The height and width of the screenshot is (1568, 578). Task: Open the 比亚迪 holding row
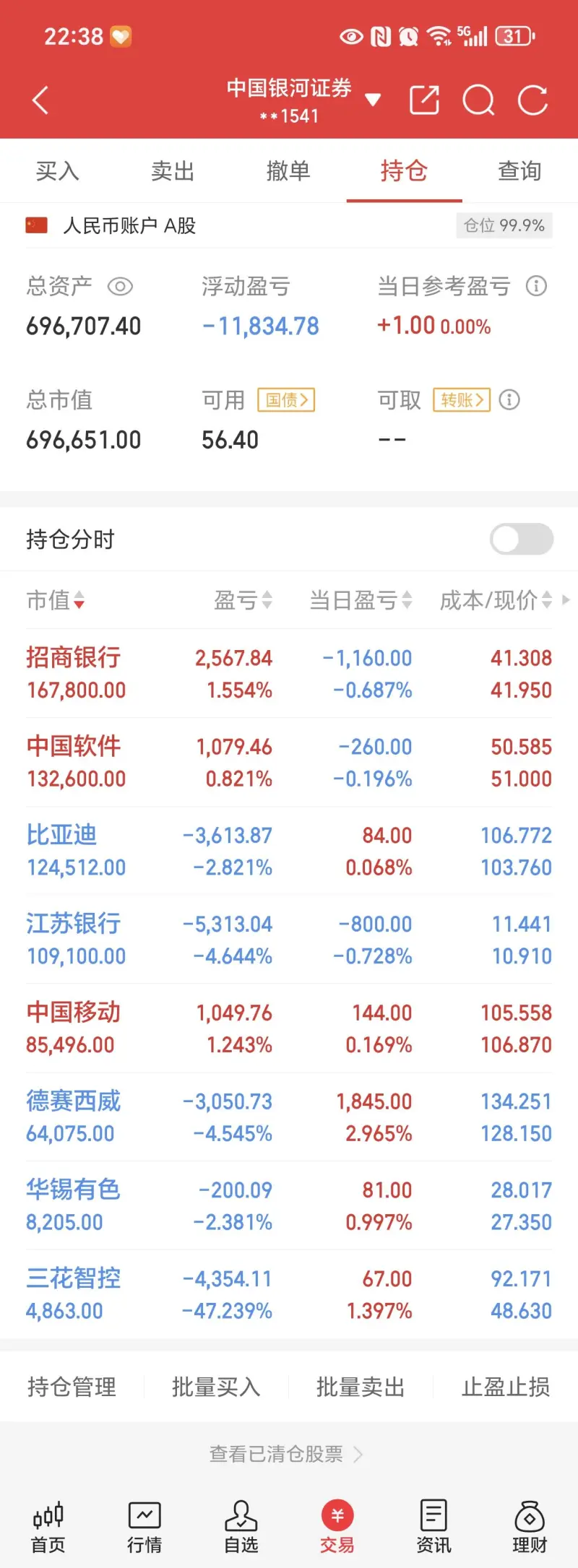289,851
